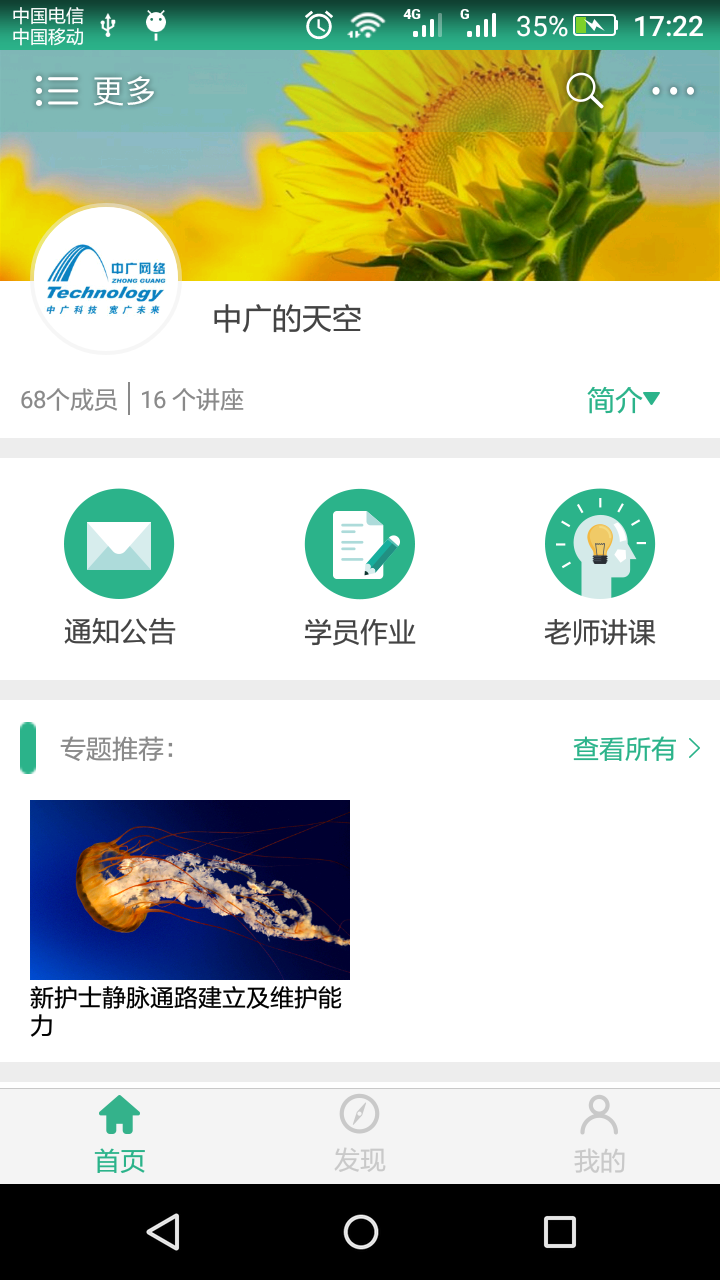Open 学员作业 student homework

pos(359,566)
